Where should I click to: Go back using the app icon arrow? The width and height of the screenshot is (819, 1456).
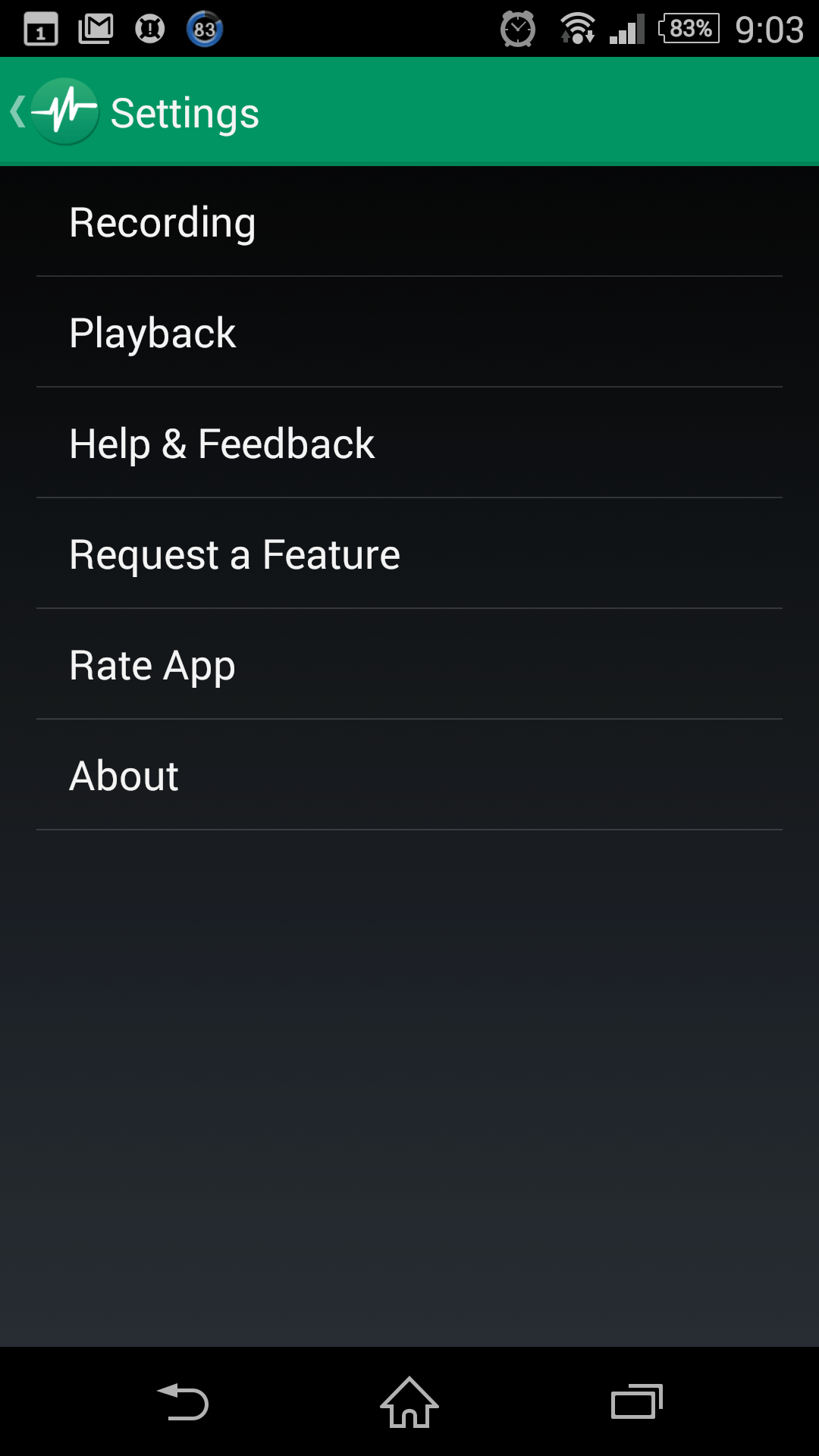pos(55,112)
